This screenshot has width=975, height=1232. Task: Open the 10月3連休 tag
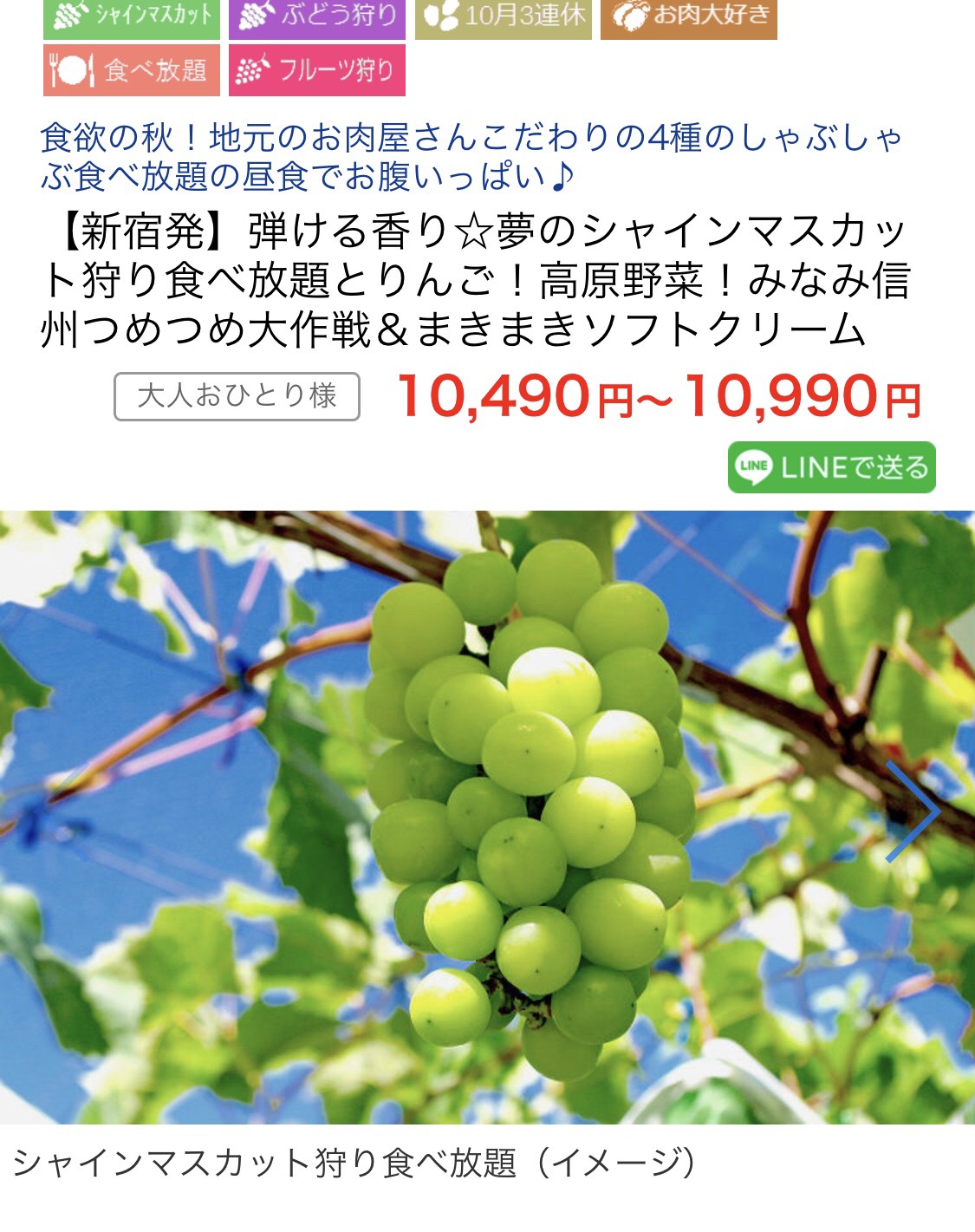coord(504,16)
